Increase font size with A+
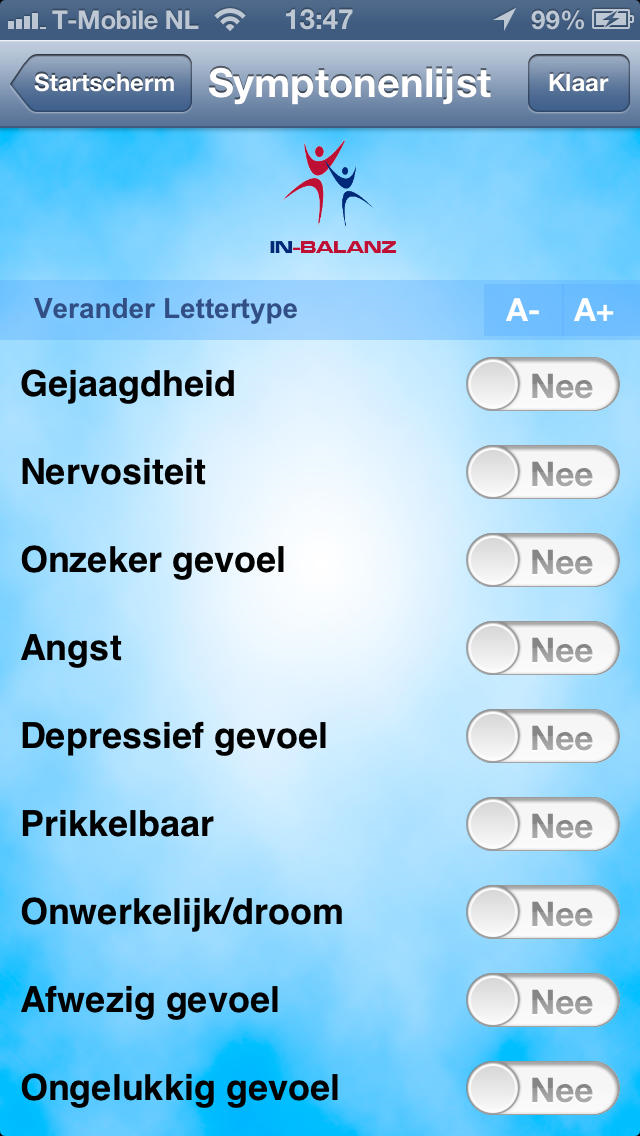 (594, 310)
